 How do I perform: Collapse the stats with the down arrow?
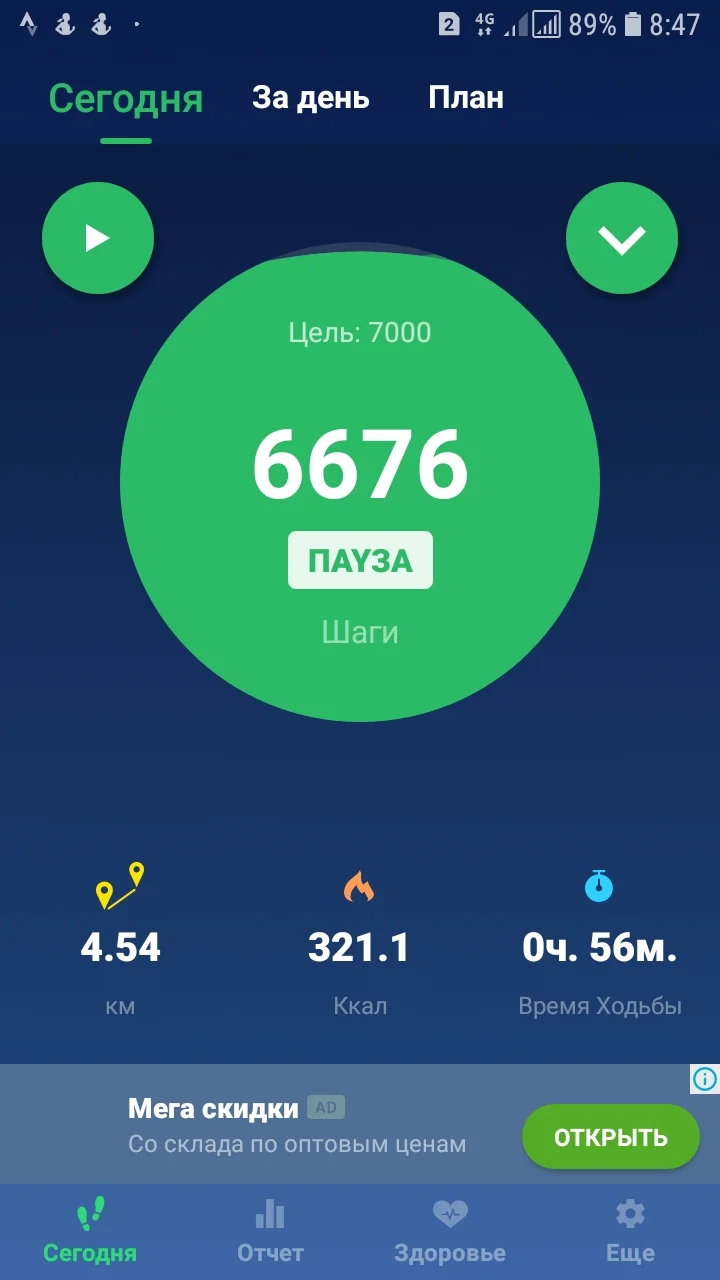pyautogui.click(x=622, y=237)
